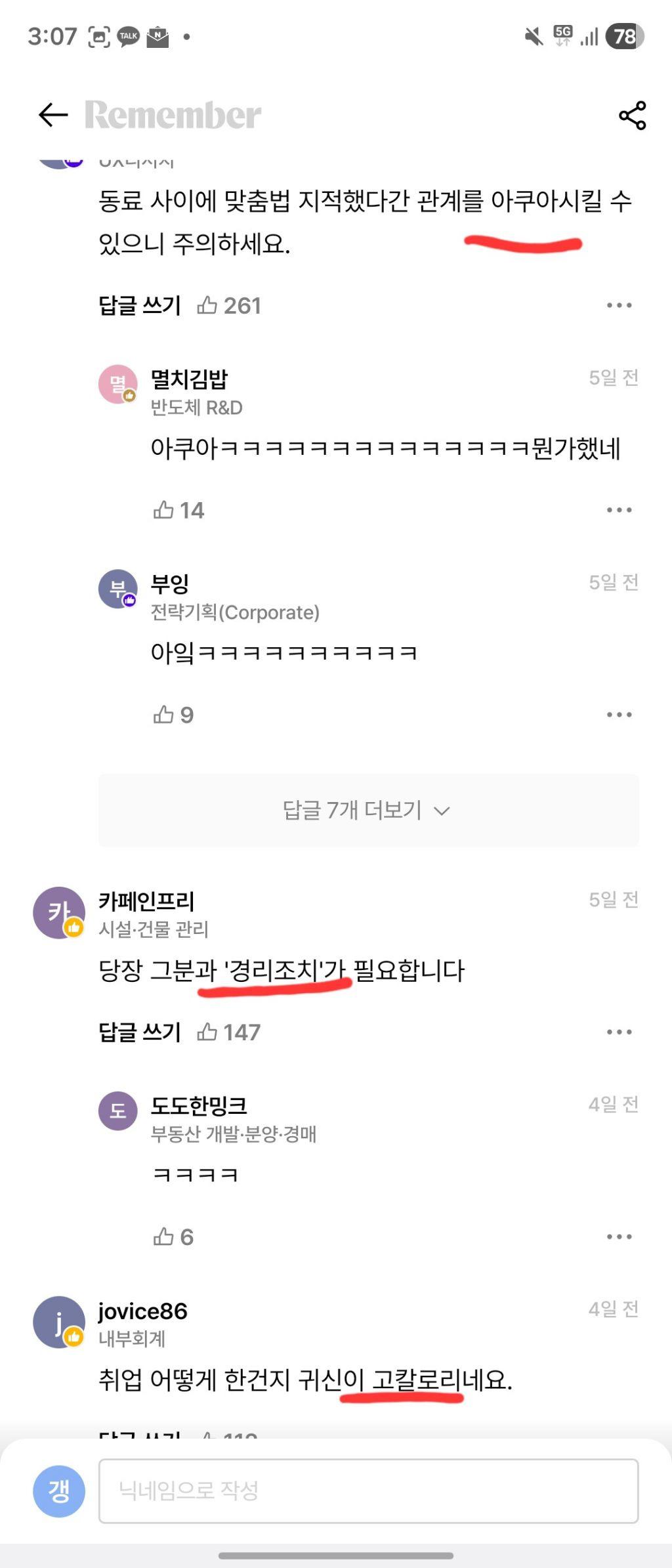This screenshot has height=1568, width=672.
Task: Open 카페인프리's profile avatar
Action: point(59,913)
